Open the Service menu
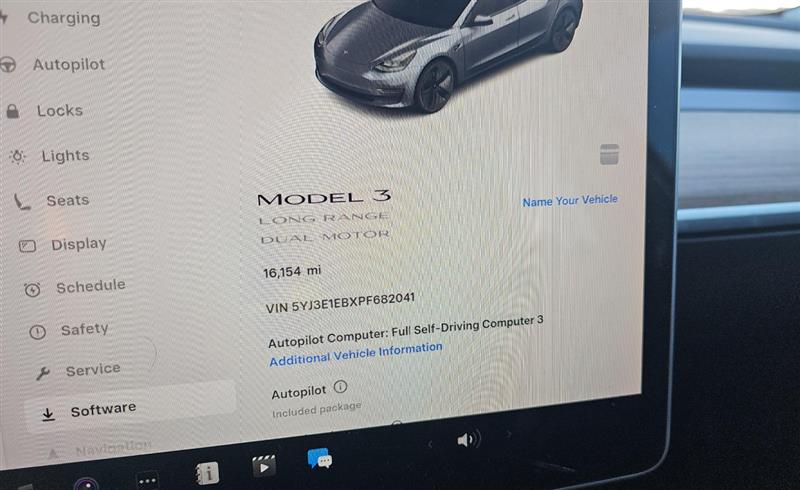The width and height of the screenshot is (800, 490). (92, 370)
